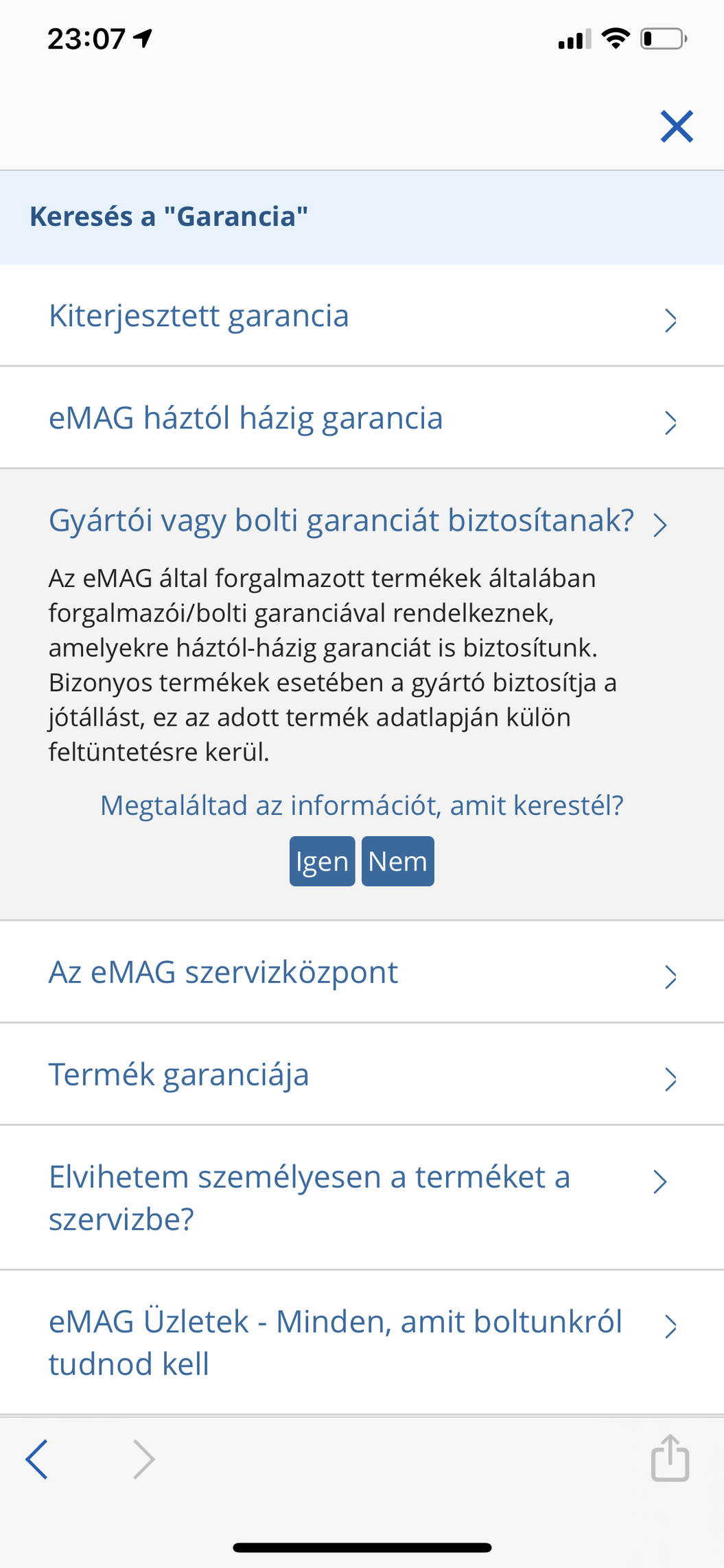724x1568 pixels.
Task: Tap the share icon in bottom toolbar
Action: 670,1457
